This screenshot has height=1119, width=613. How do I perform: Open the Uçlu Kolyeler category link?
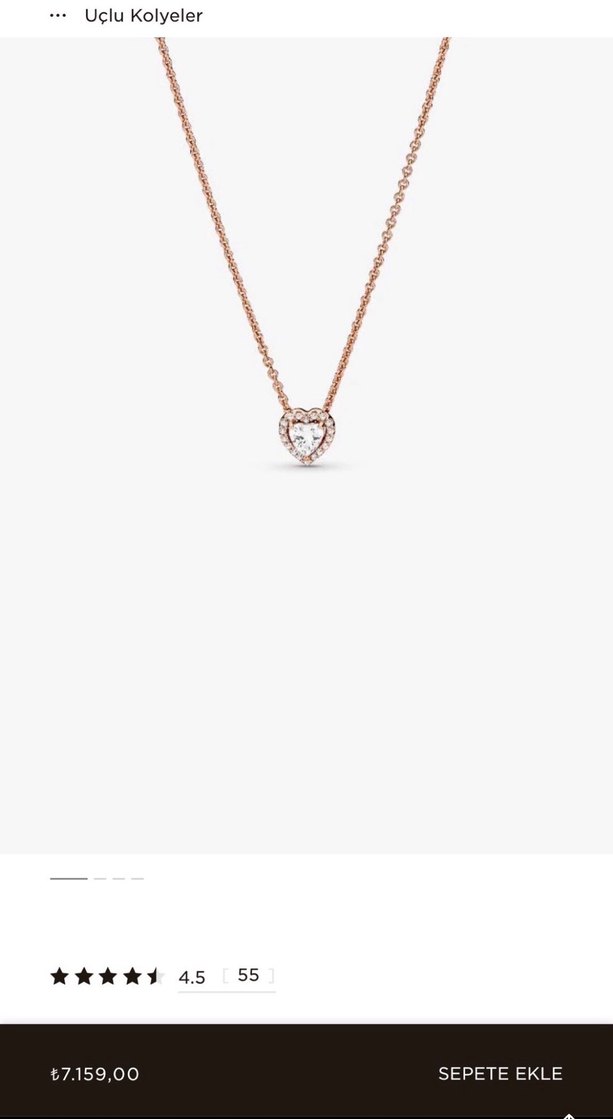click(143, 16)
